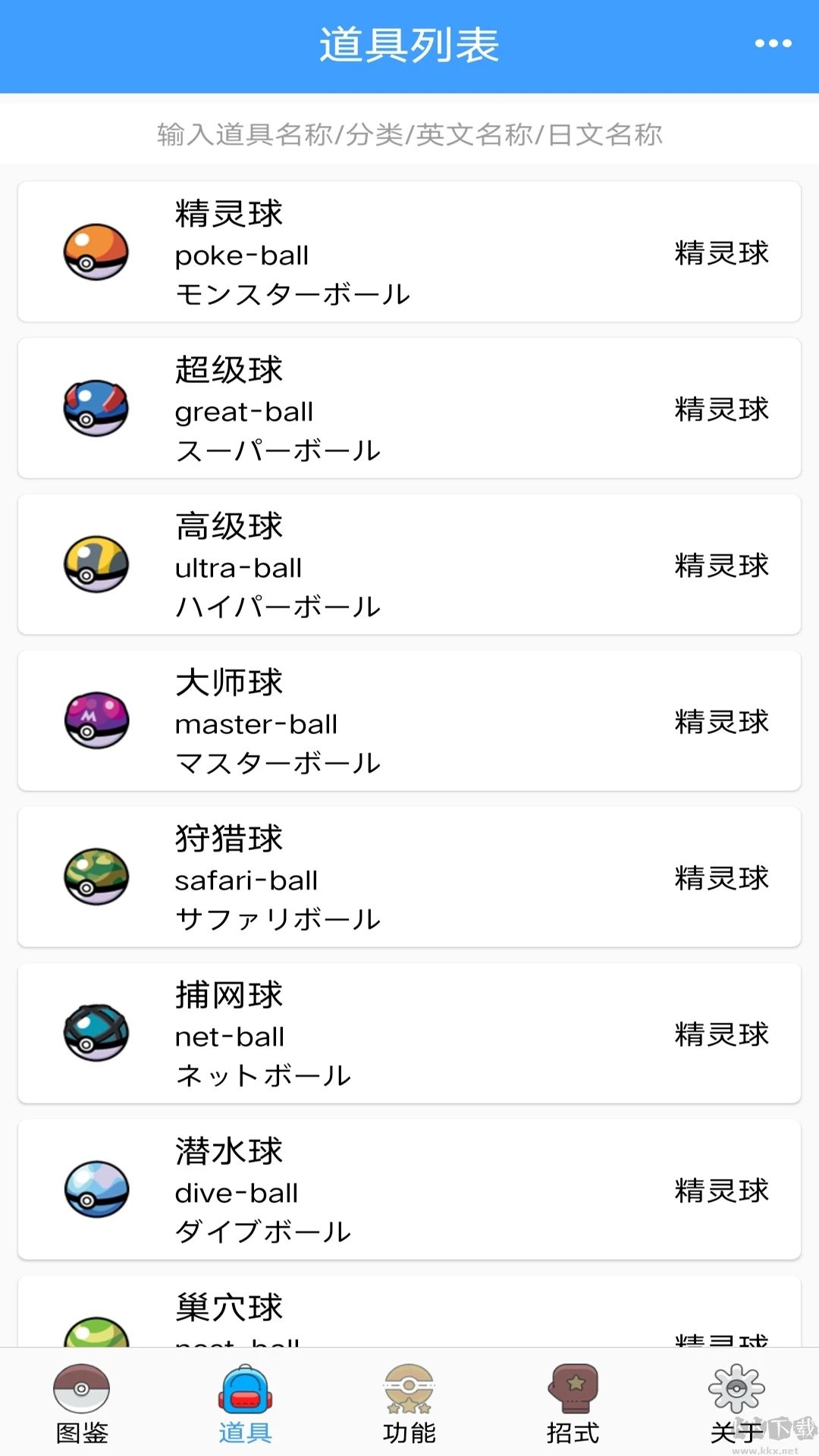Image resolution: width=819 pixels, height=1456 pixels.
Task: Open the 大师球 master-ball item entry
Action: click(409, 721)
